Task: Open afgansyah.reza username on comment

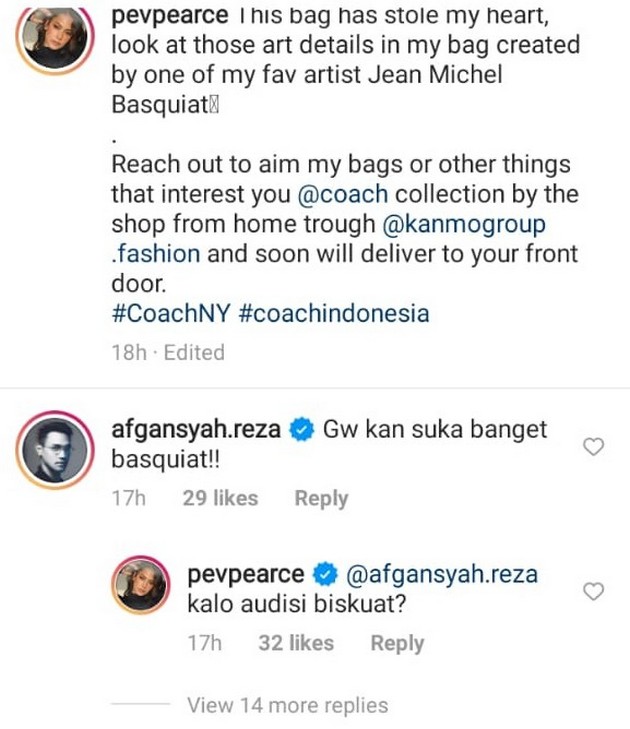Action: tap(199, 429)
